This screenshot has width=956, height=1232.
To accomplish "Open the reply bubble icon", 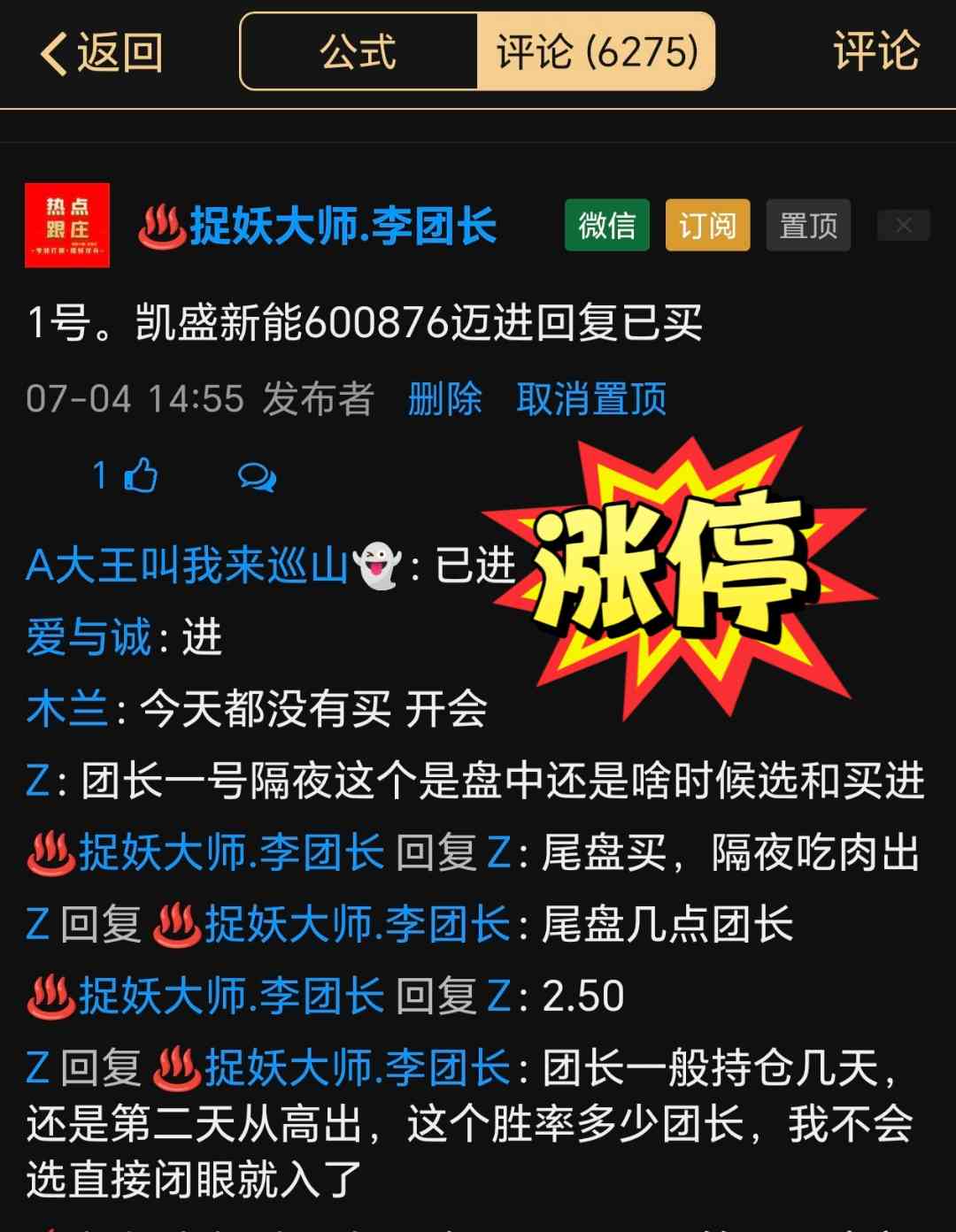I will click(257, 477).
